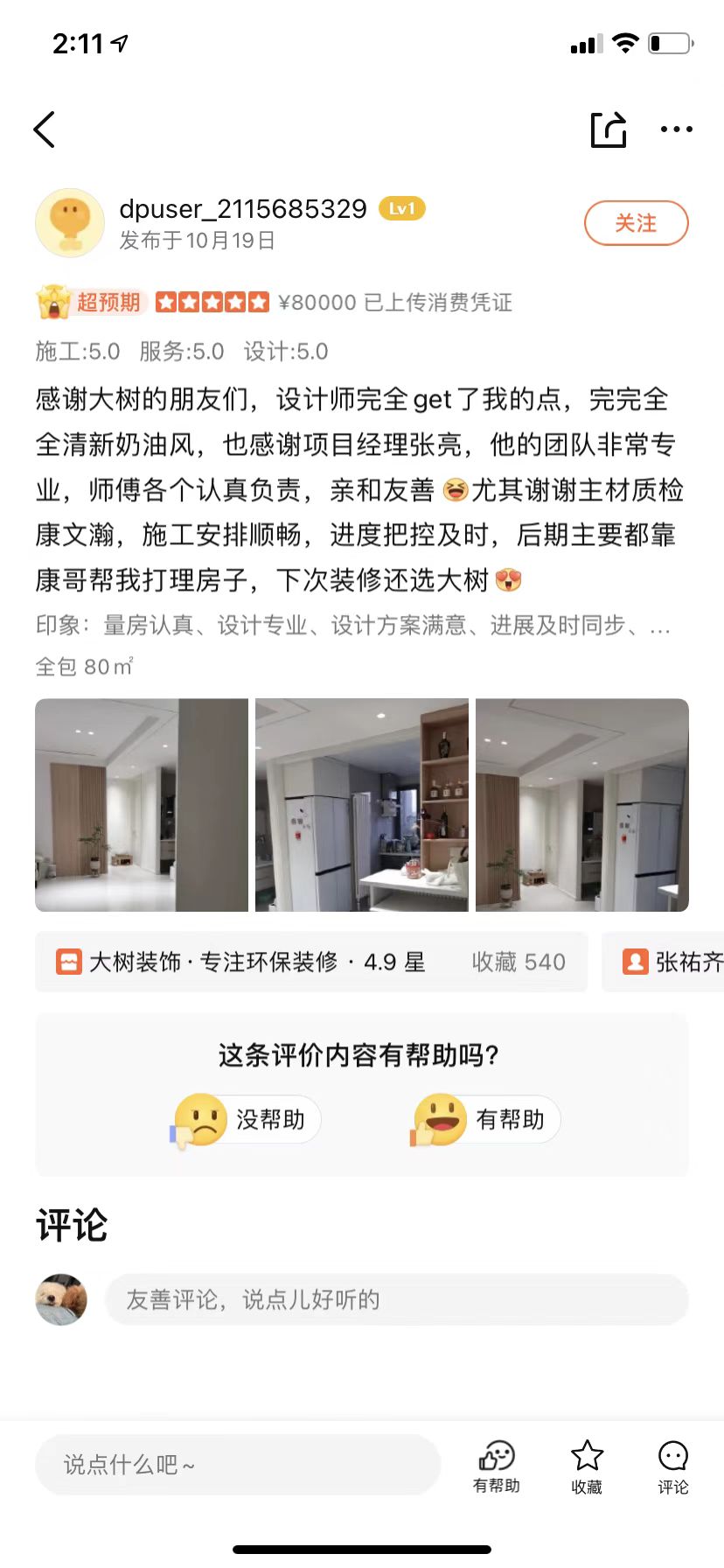
Task: Share this review
Action: [x=609, y=130]
